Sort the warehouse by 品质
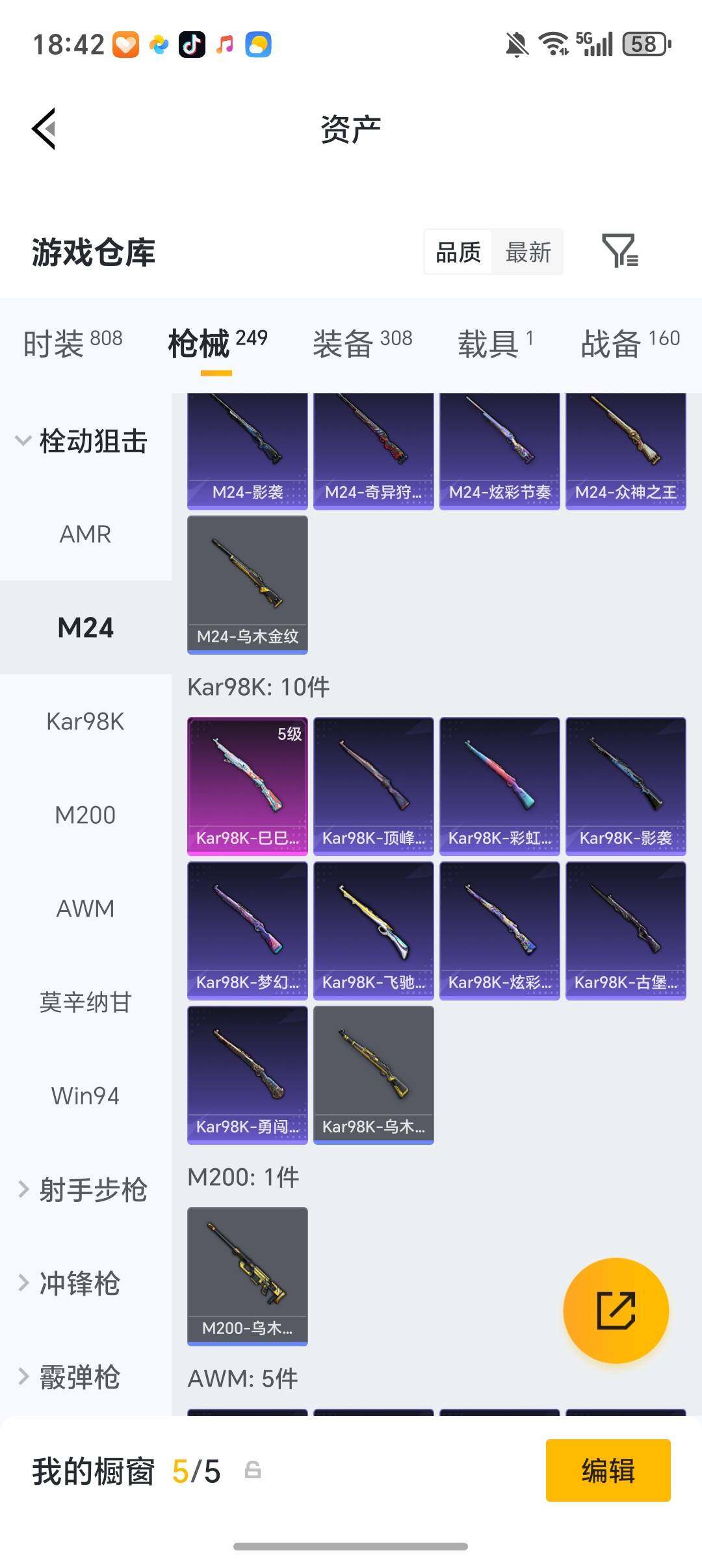The width and height of the screenshot is (702, 1568). click(458, 252)
